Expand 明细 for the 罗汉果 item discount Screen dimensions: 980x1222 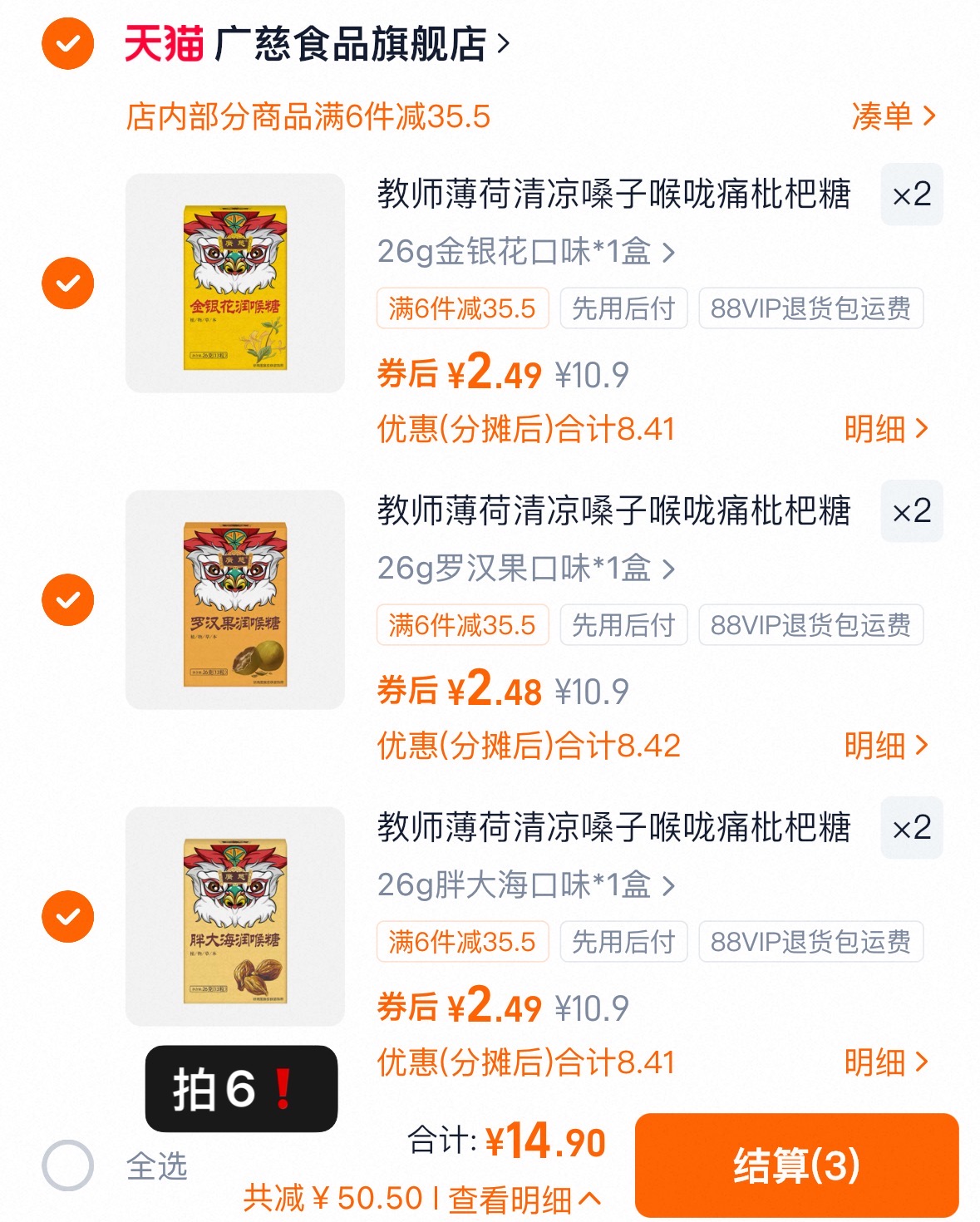(x=889, y=747)
